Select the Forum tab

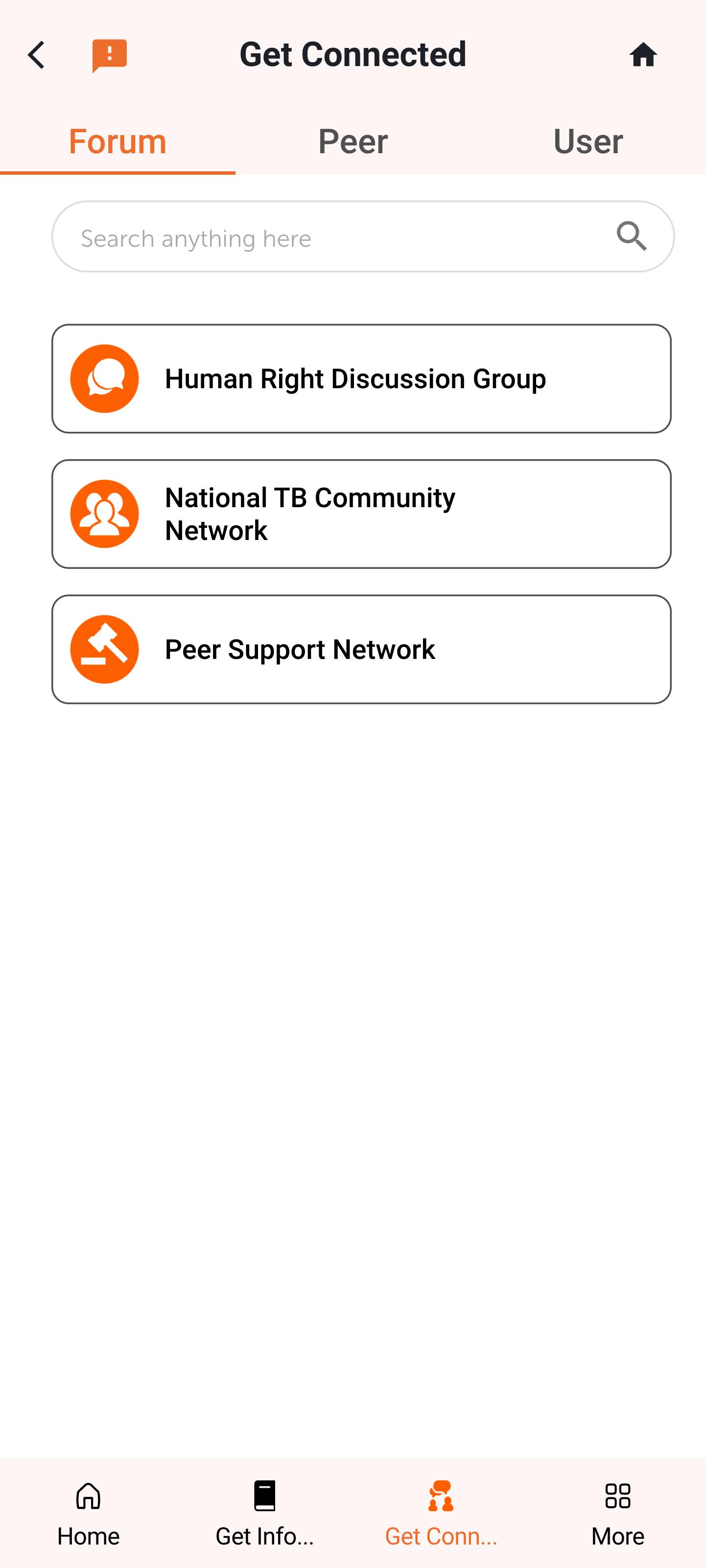click(118, 141)
